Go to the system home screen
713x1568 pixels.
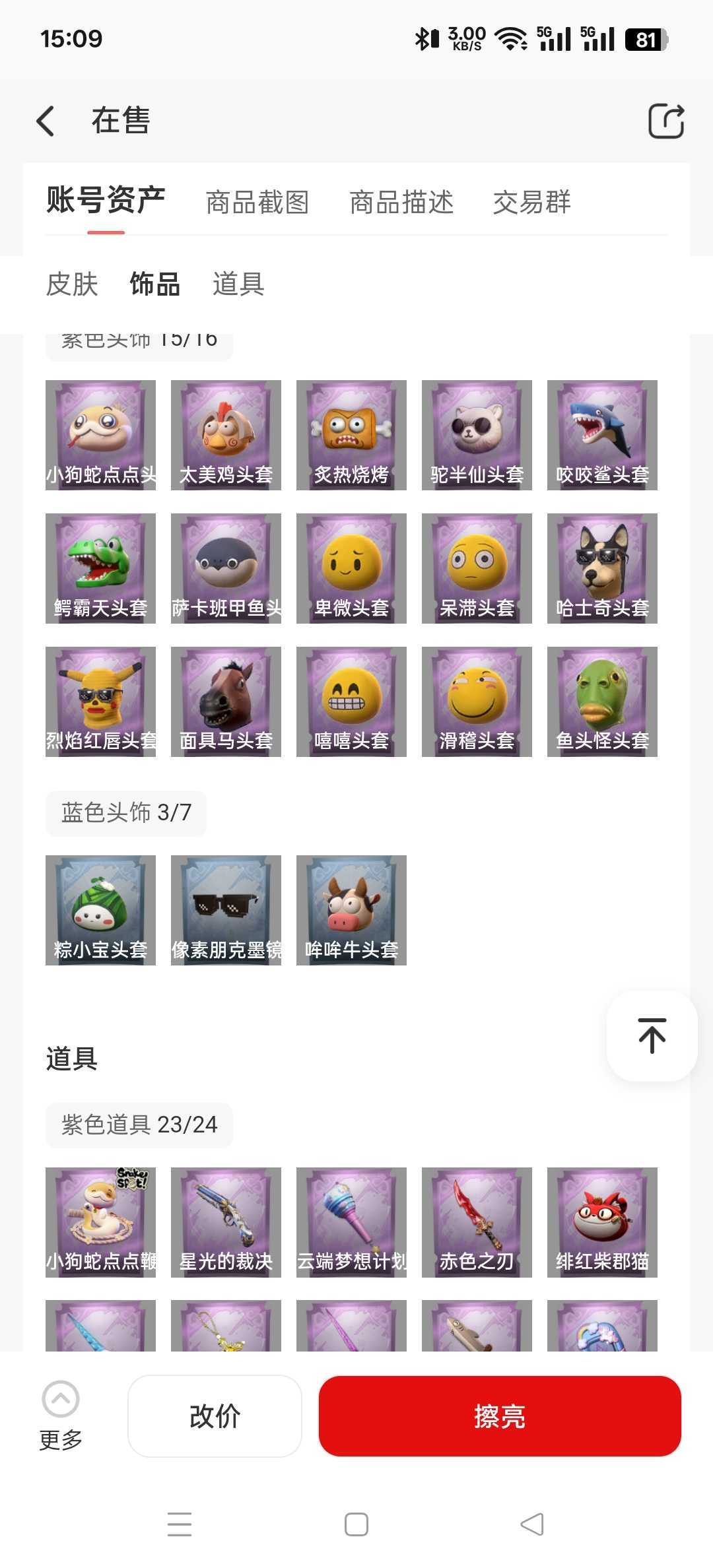pyautogui.click(x=356, y=1524)
